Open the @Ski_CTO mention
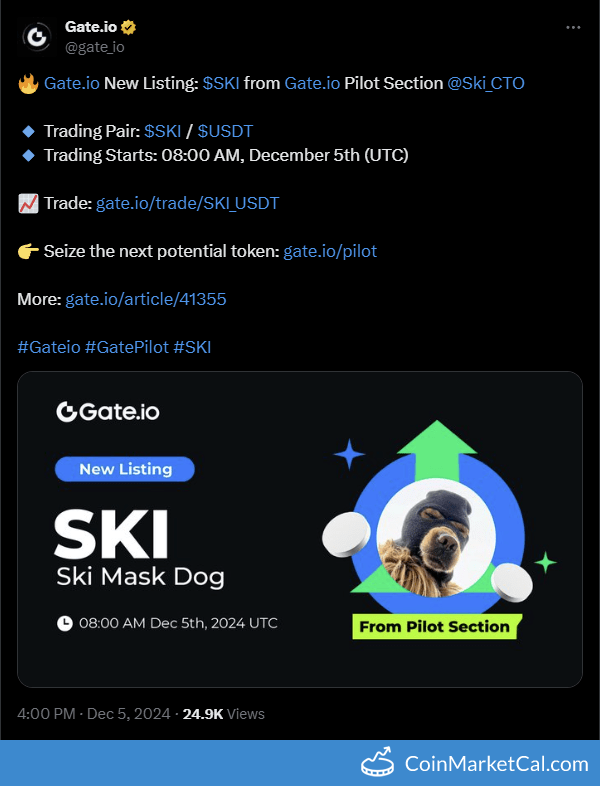 pos(486,83)
